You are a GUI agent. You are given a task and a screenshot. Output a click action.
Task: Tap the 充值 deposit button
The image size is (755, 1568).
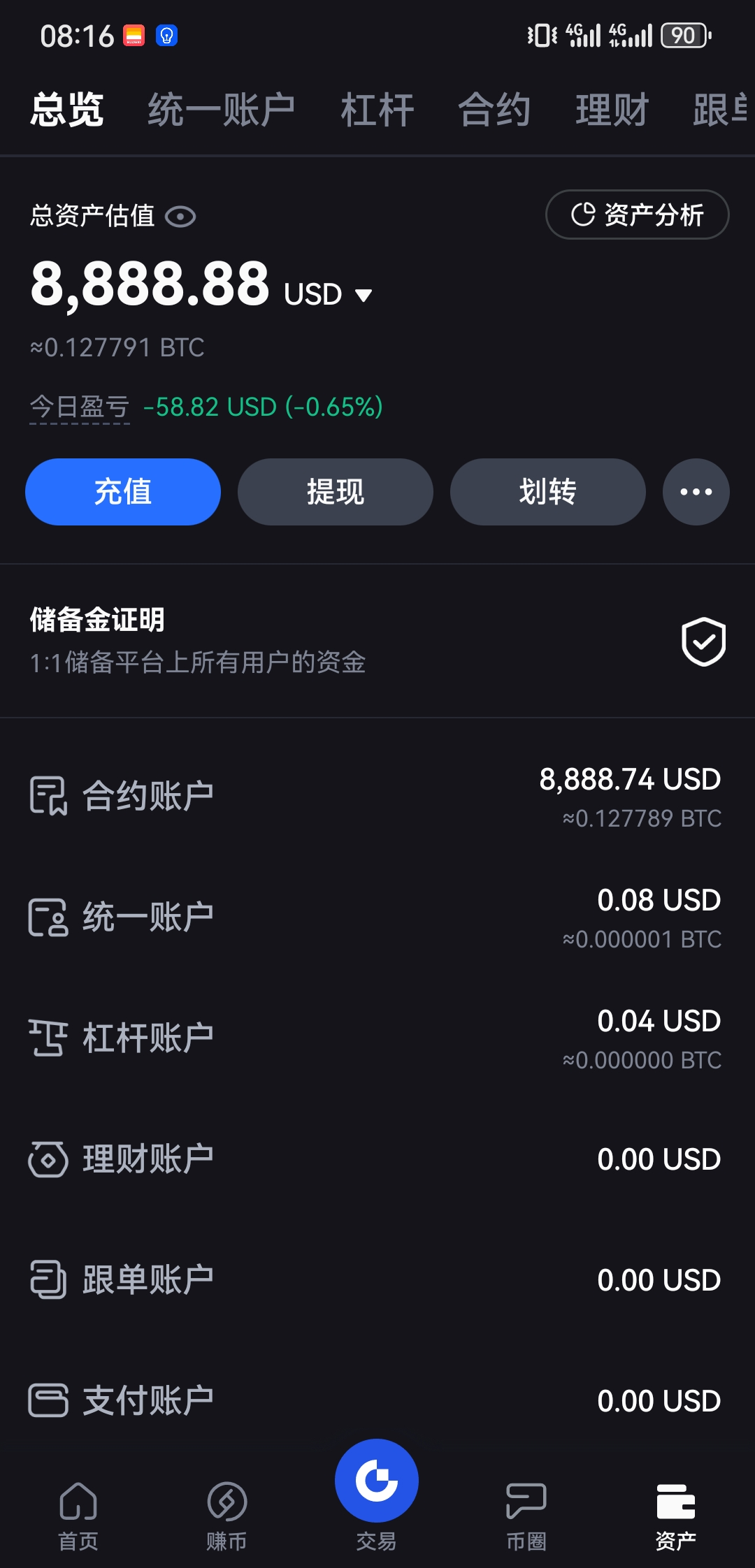(123, 492)
